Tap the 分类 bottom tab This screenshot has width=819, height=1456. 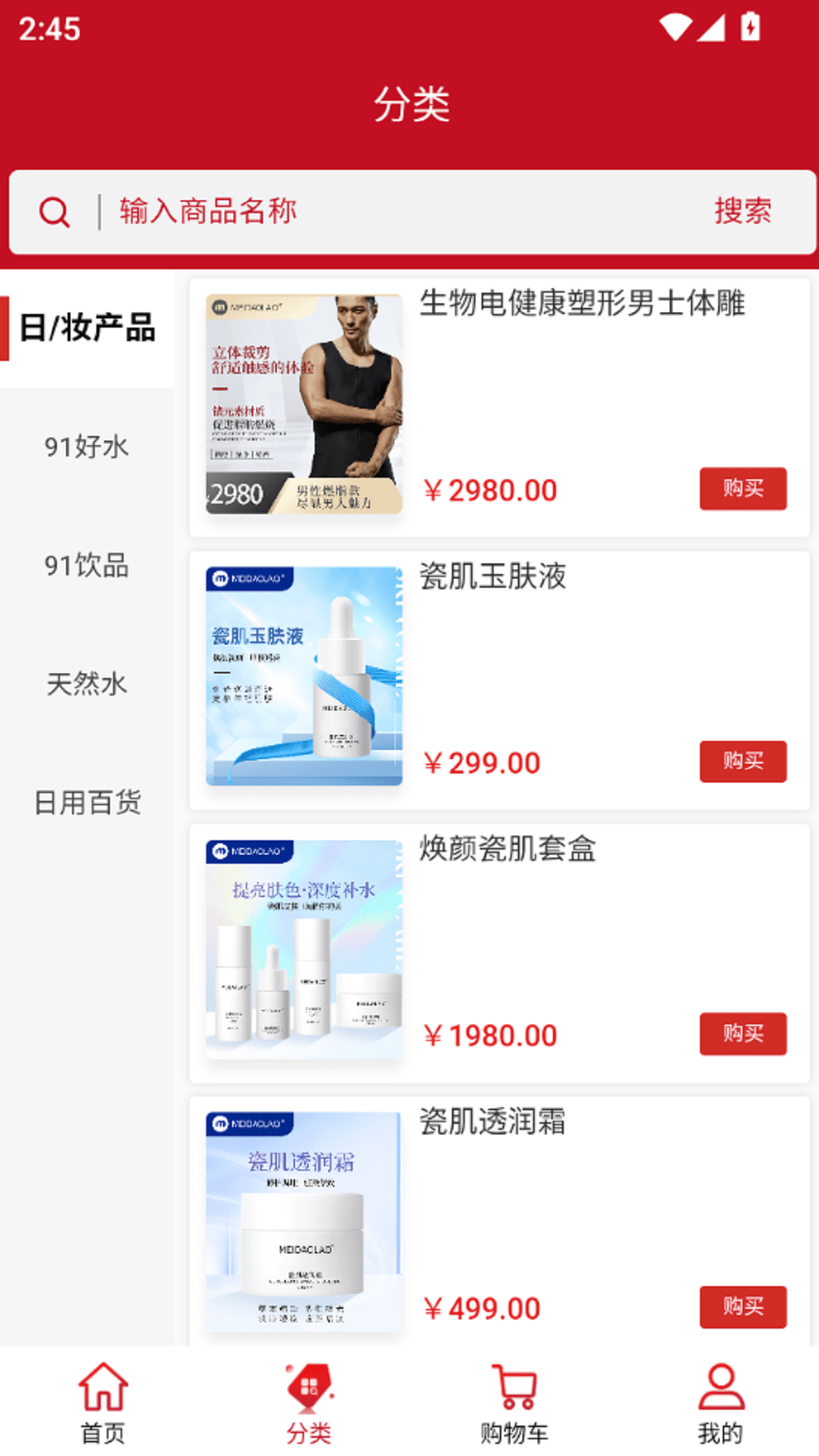click(309, 1403)
